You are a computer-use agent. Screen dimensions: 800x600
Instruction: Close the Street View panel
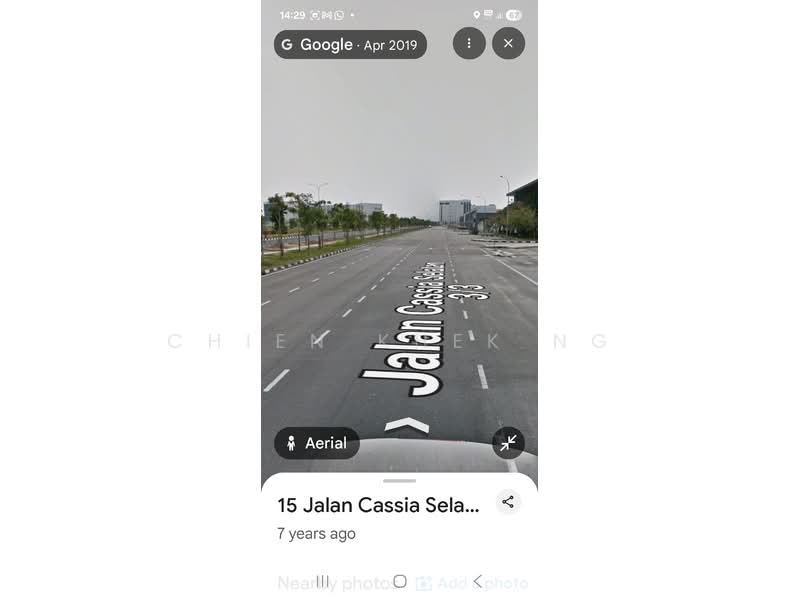tap(508, 43)
